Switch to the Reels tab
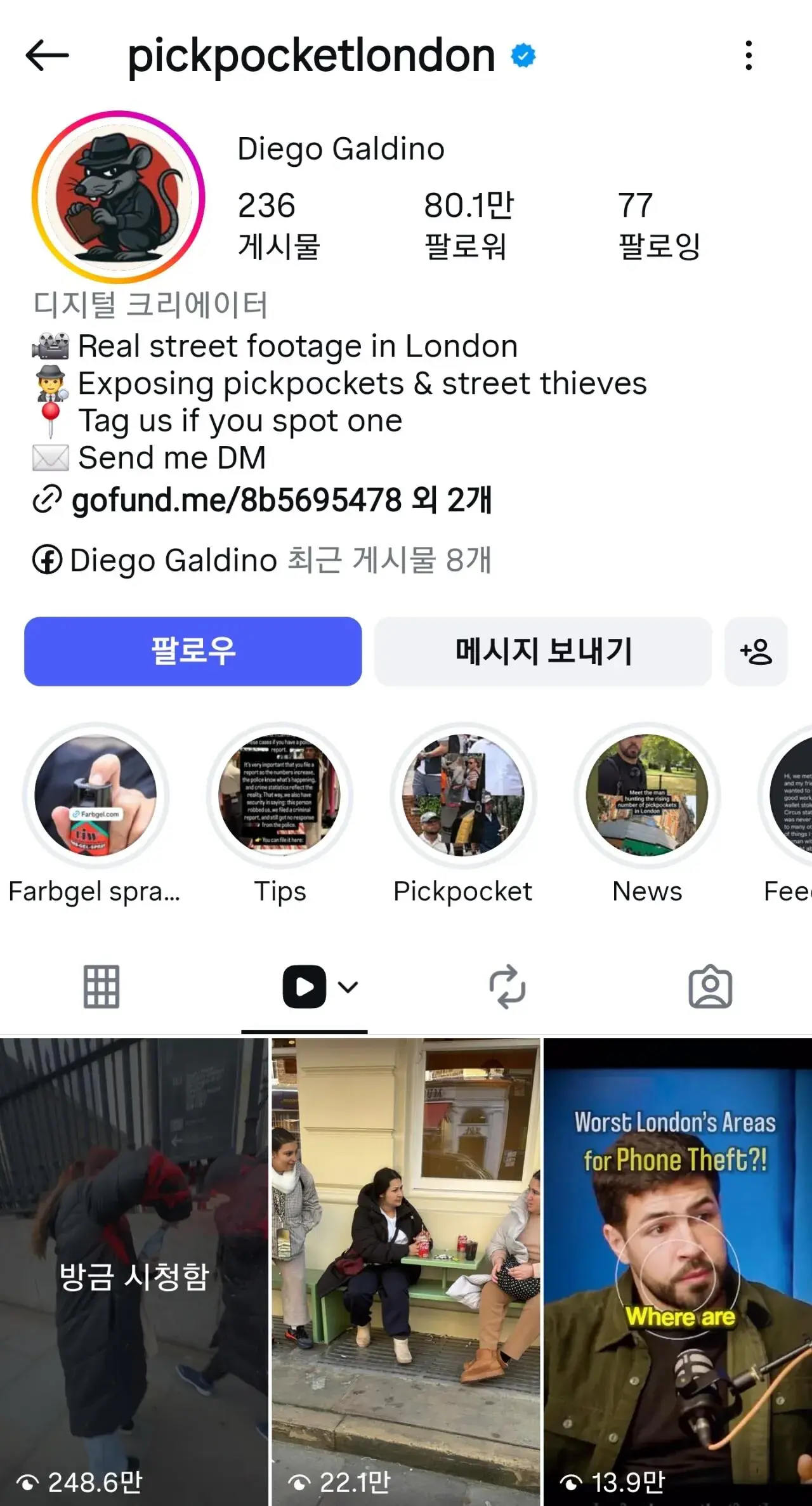Viewport: 812px width, 1506px height. (304, 985)
